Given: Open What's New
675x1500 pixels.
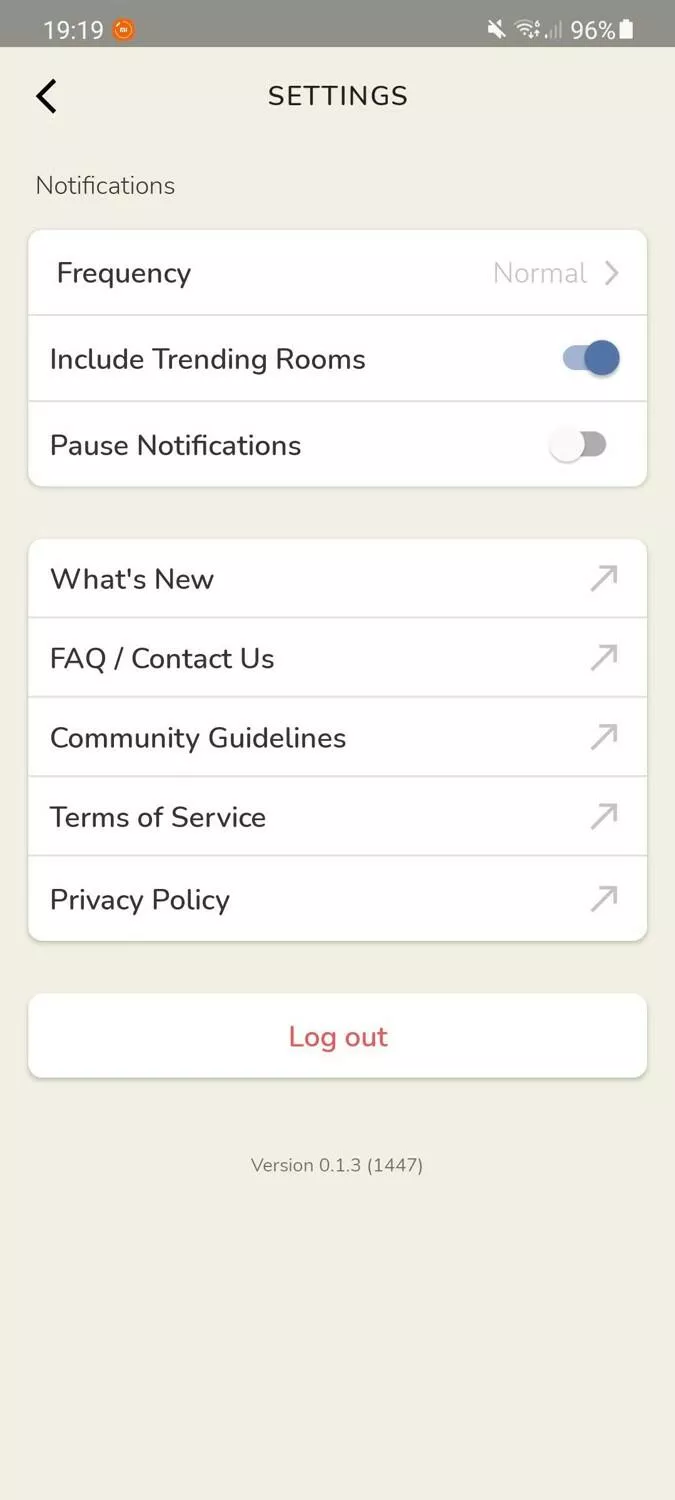Looking at the screenshot, I should point(337,579).
